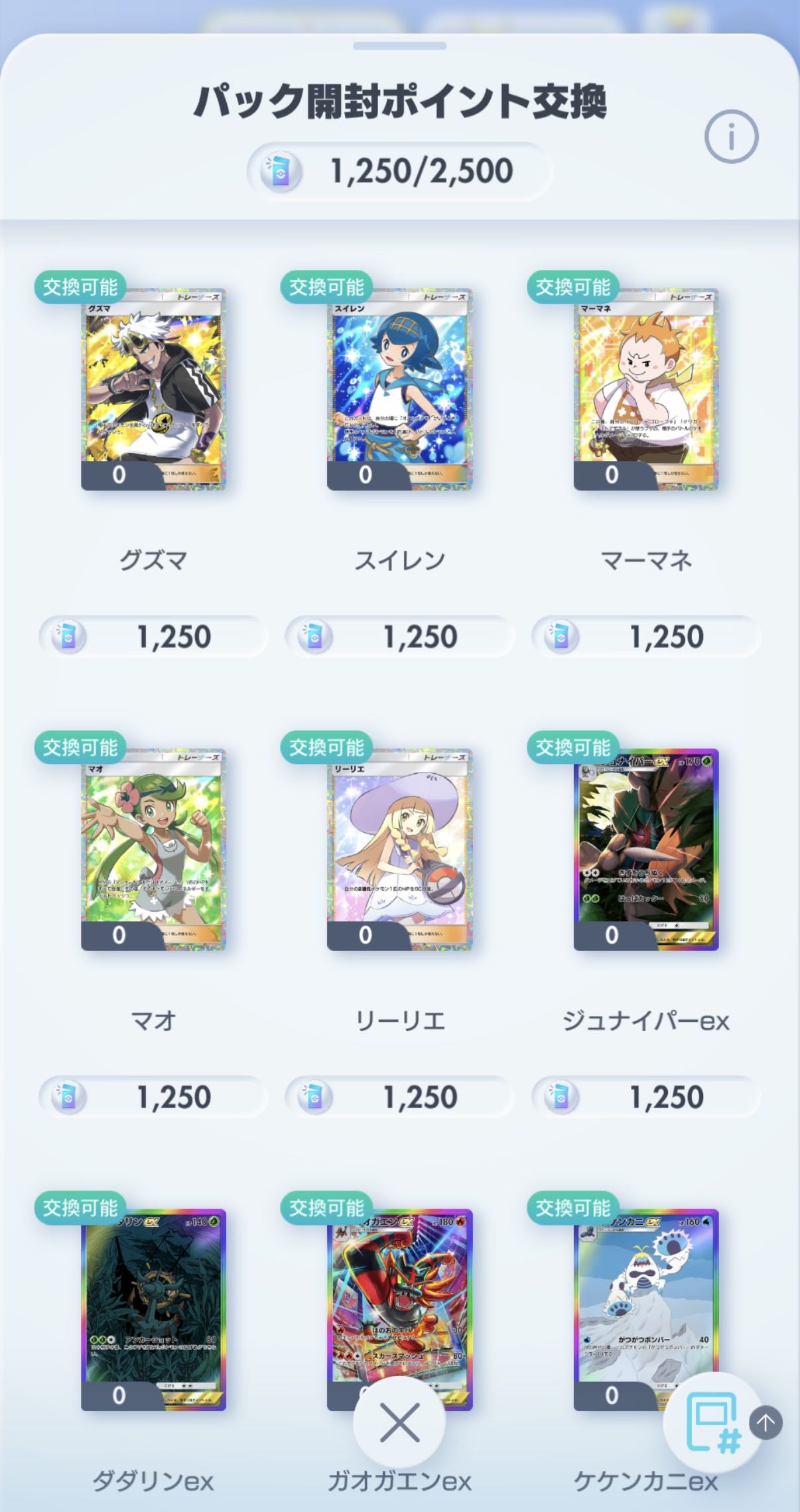Open the card filter button

(711, 1422)
